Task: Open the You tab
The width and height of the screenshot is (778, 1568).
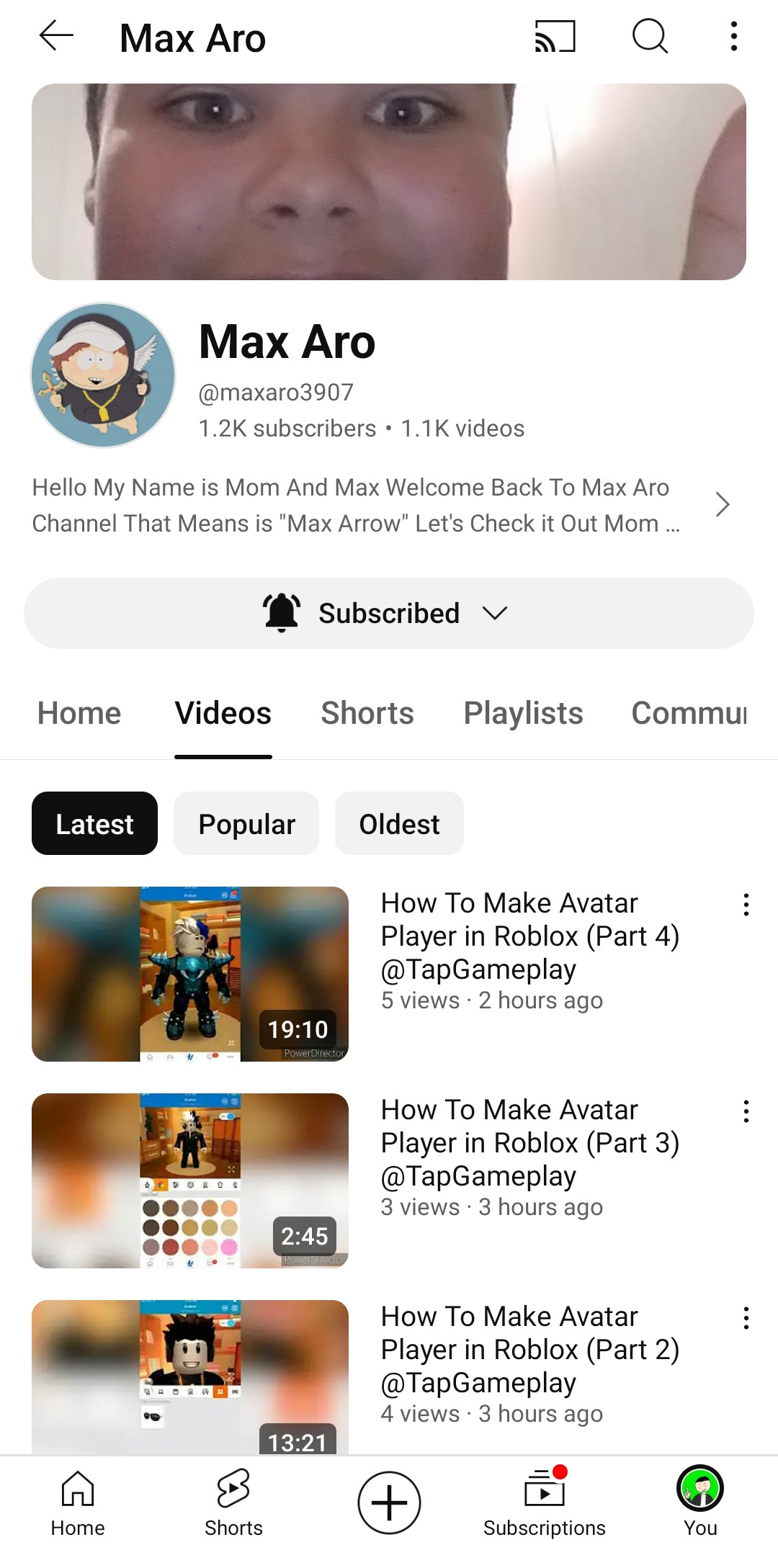Action: click(x=700, y=1502)
